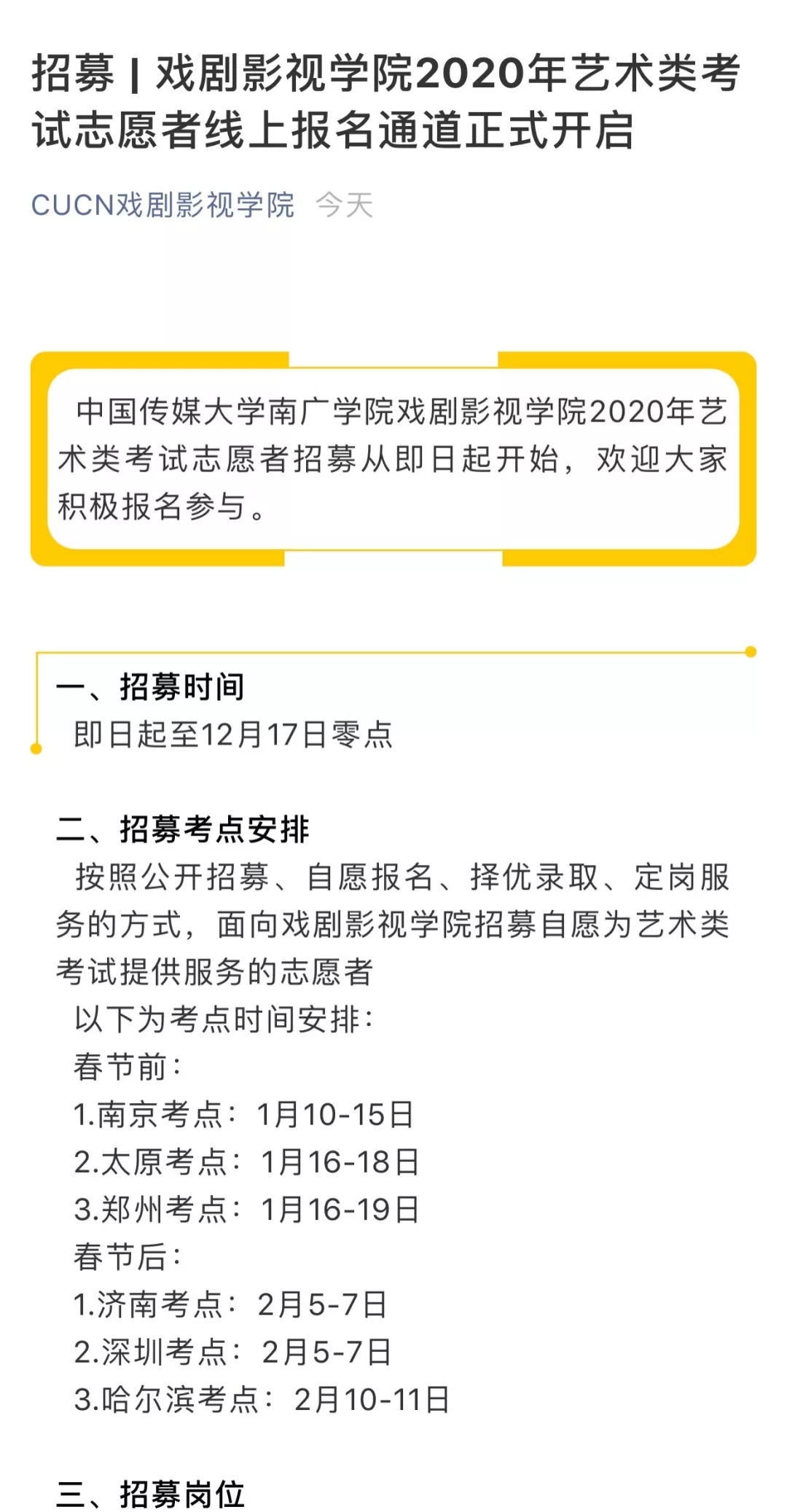Open the CUCN戏剧影视学院 account link
Viewport: 787px width, 1512px height.
point(163,205)
